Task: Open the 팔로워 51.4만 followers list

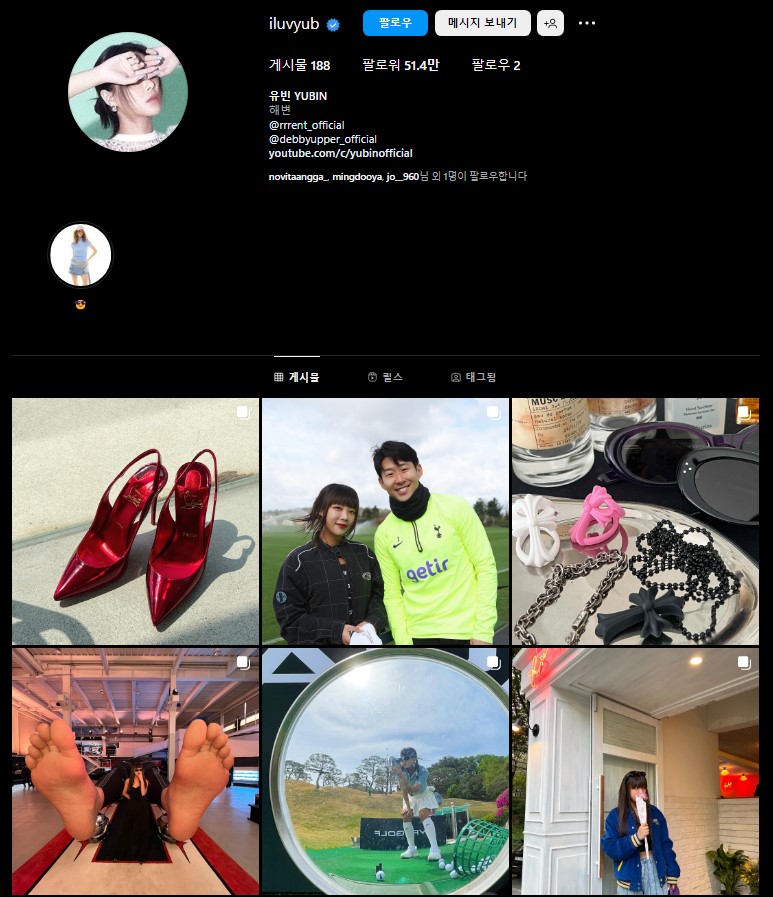Action: pos(399,64)
